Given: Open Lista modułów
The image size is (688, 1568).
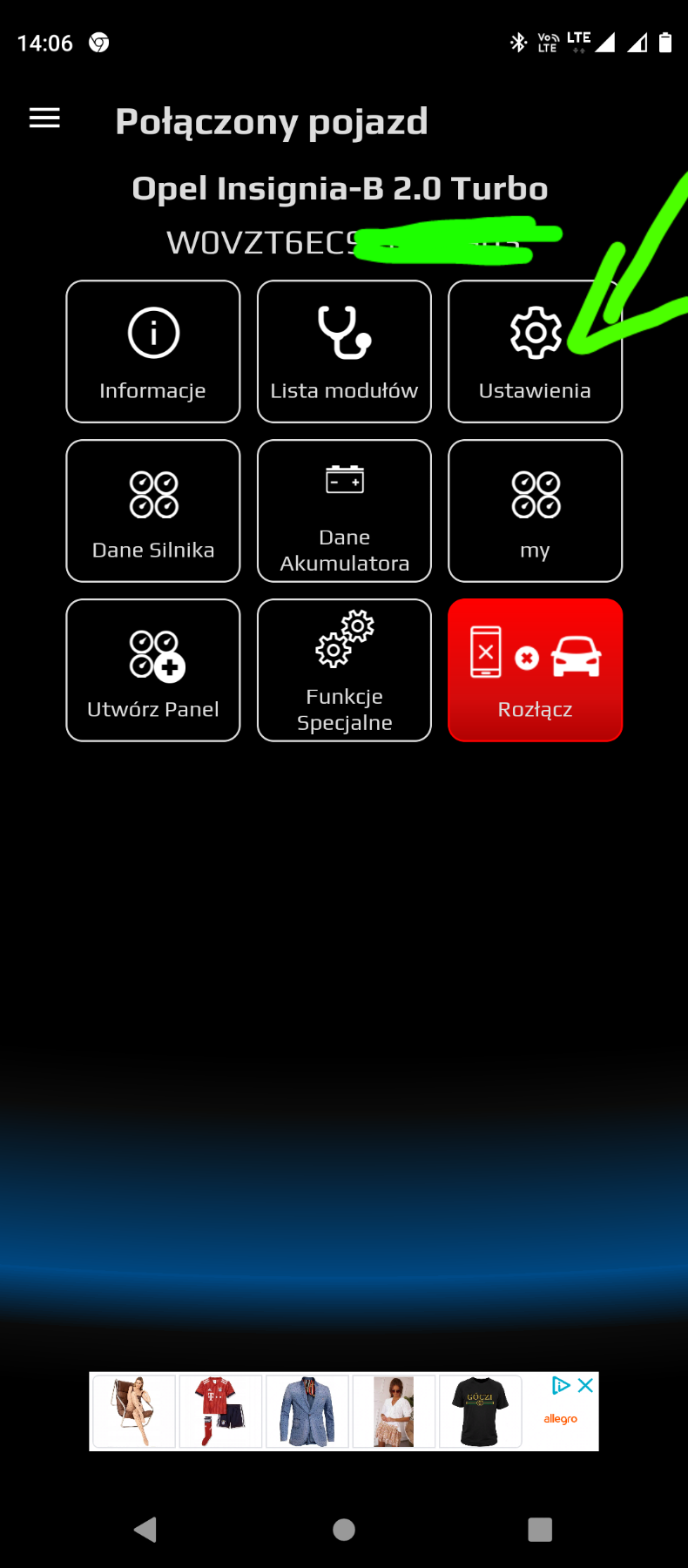Looking at the screenshot, I should point(344,351).
